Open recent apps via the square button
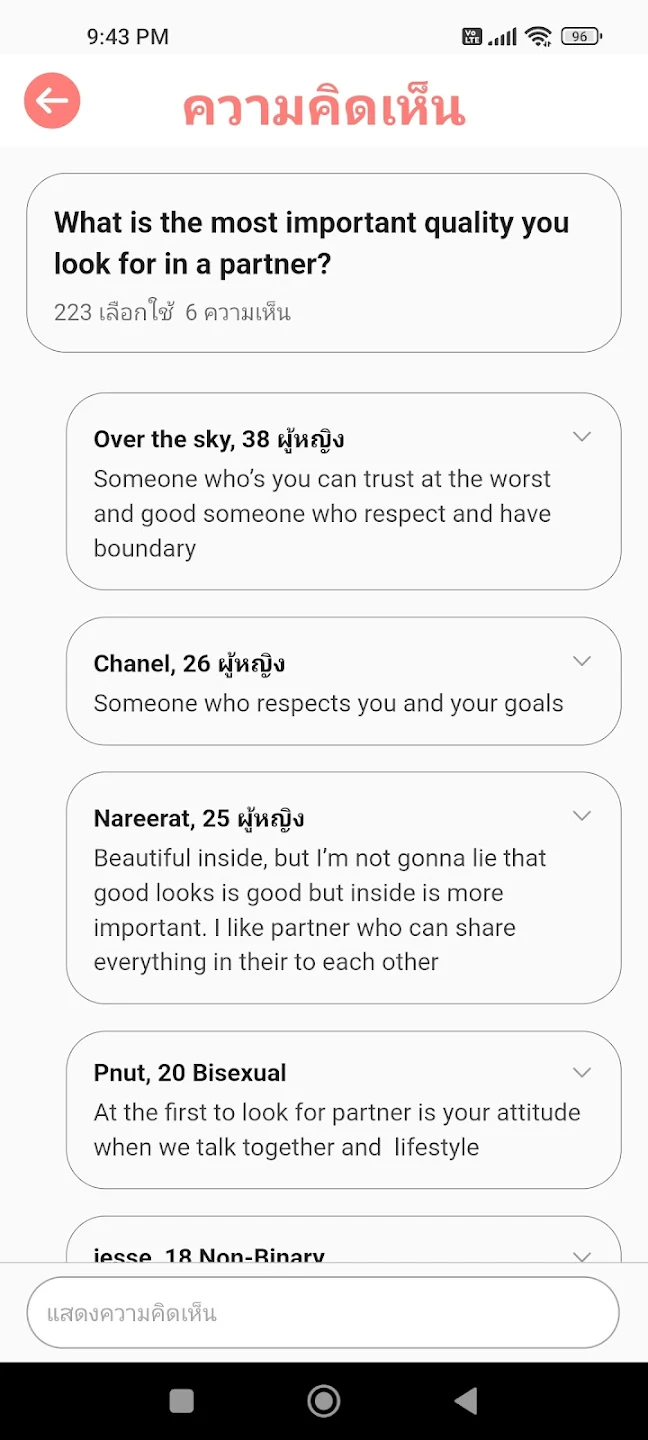Viewport: 648px width, 1440px height. click(181, 1400)
